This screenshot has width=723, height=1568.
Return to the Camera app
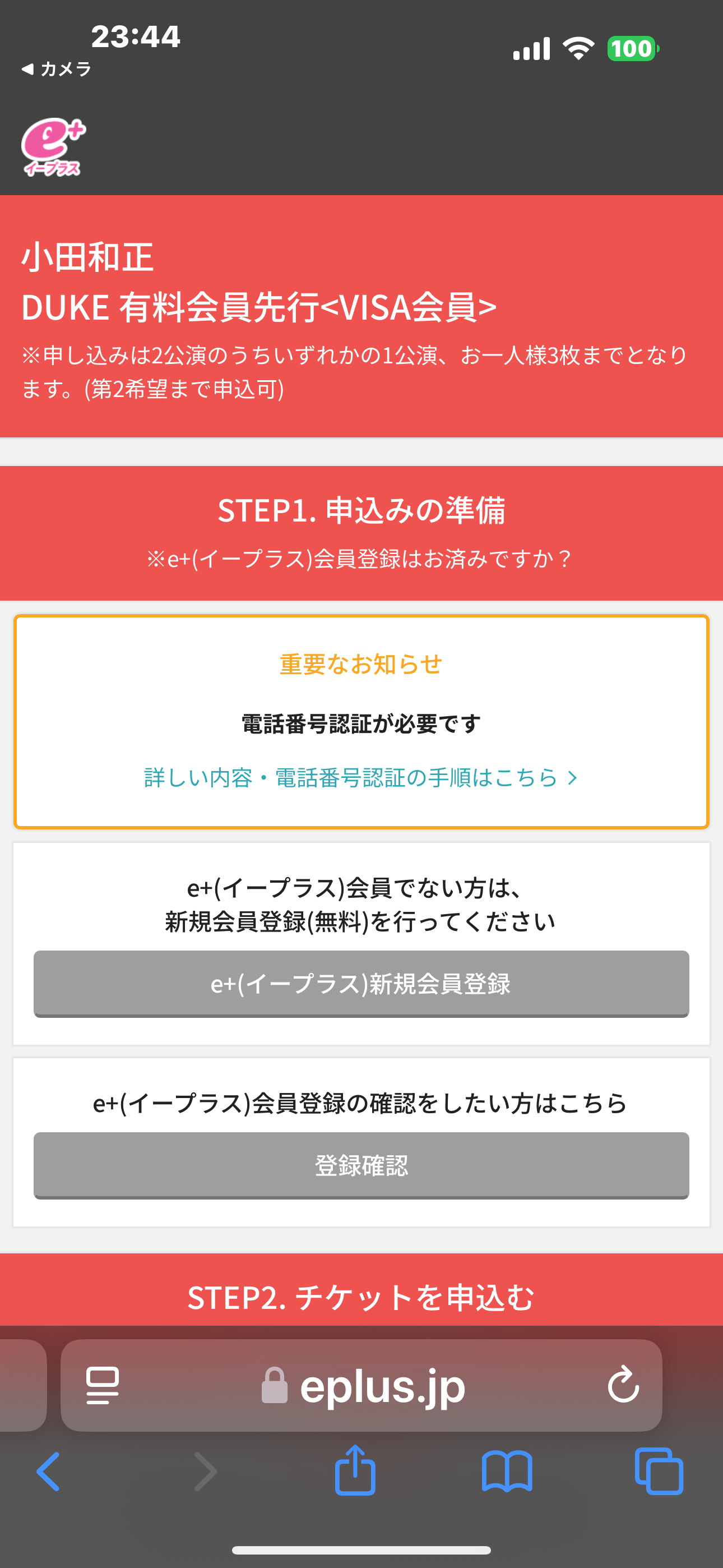[57, 69]
